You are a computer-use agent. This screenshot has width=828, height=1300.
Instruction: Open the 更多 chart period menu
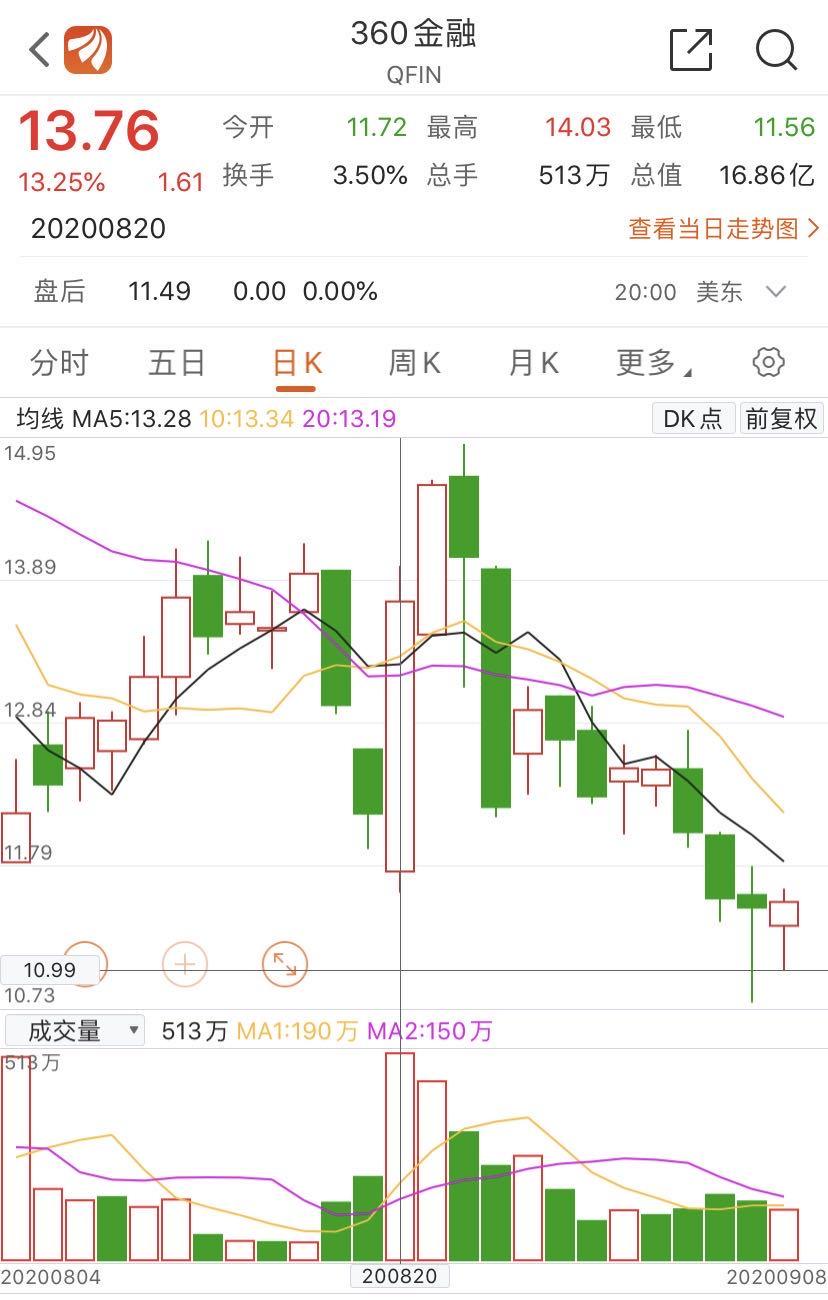pyautogui.click(x=652, y=362)
